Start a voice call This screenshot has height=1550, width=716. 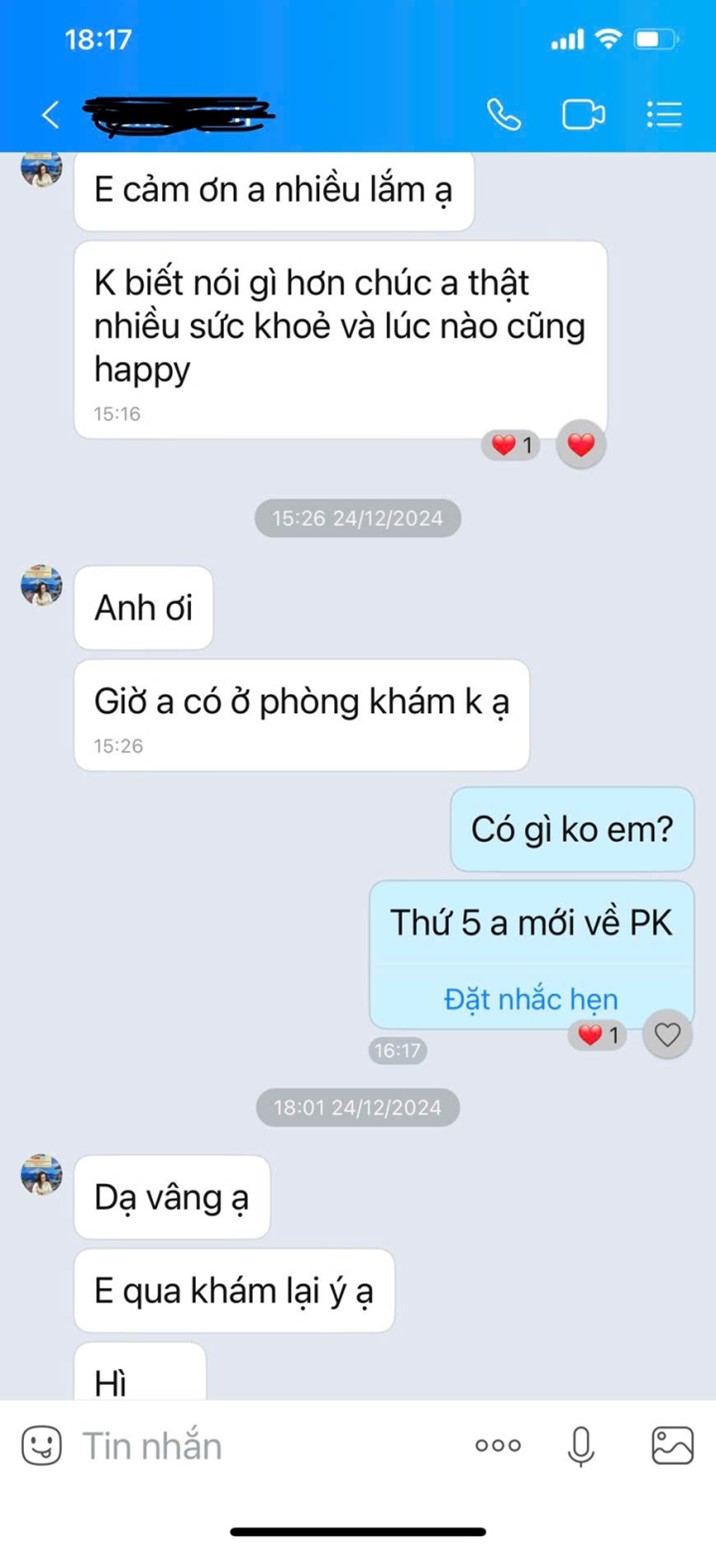click(503, 115)
